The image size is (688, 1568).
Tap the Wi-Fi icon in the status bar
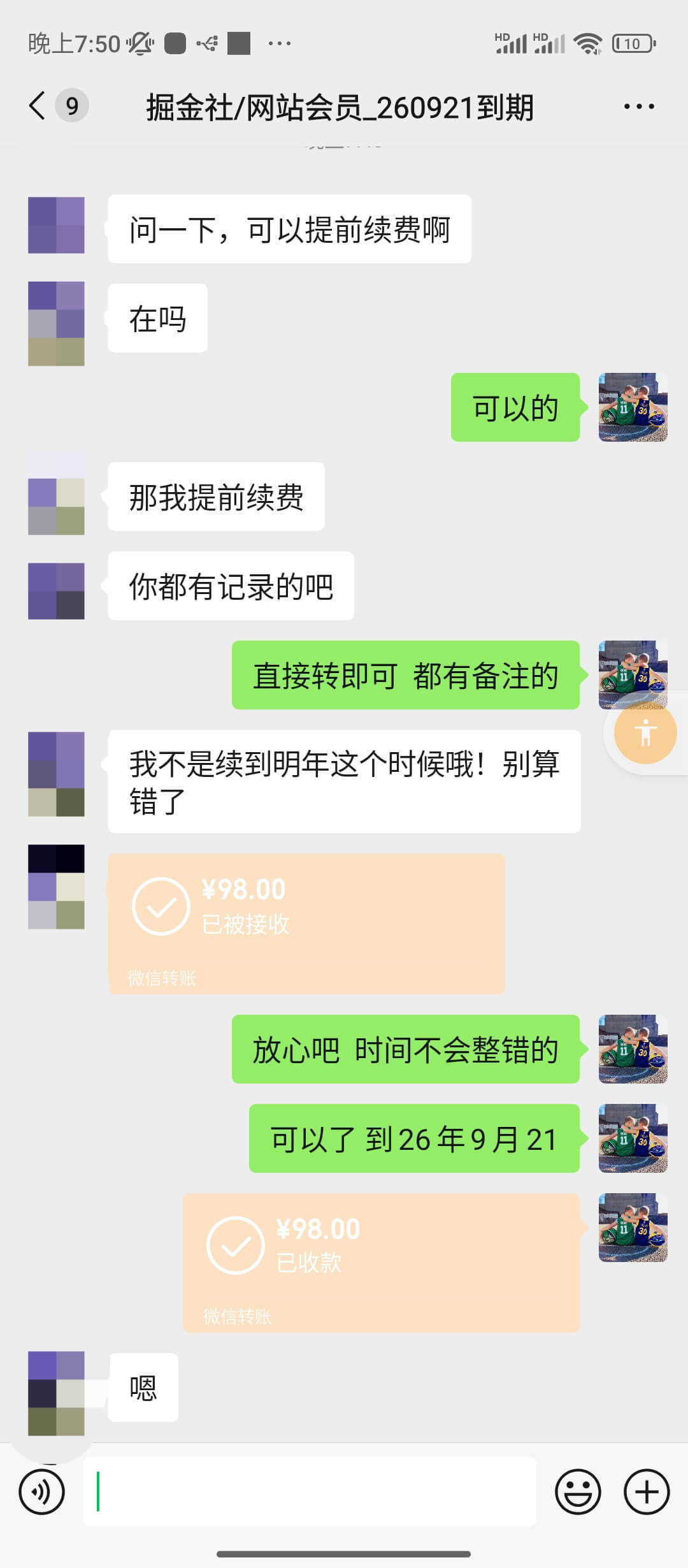pyautogui.click(x=587, y=41)
